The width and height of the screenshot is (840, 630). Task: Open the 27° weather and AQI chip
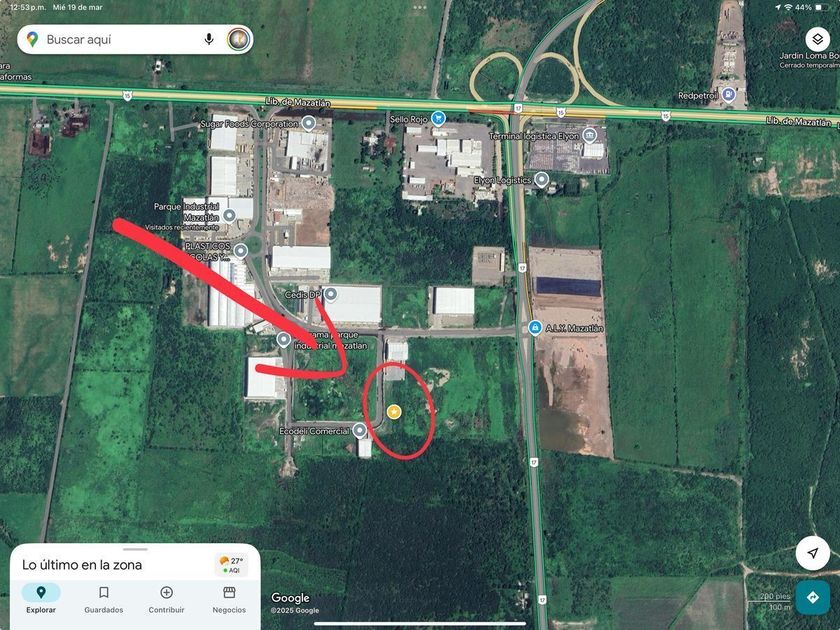click(231, 565)
